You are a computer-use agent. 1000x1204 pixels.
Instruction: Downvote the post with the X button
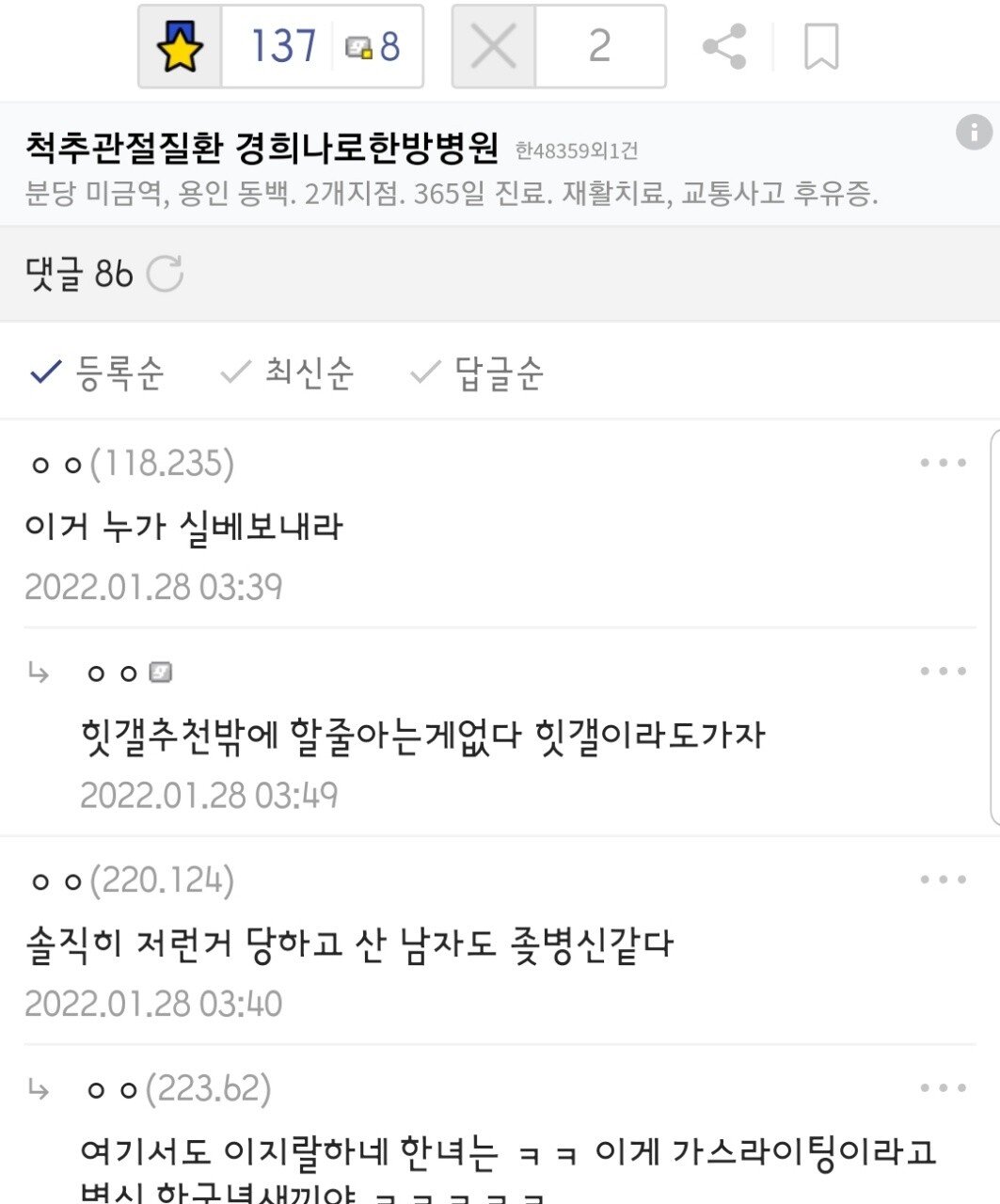point(495,47)
